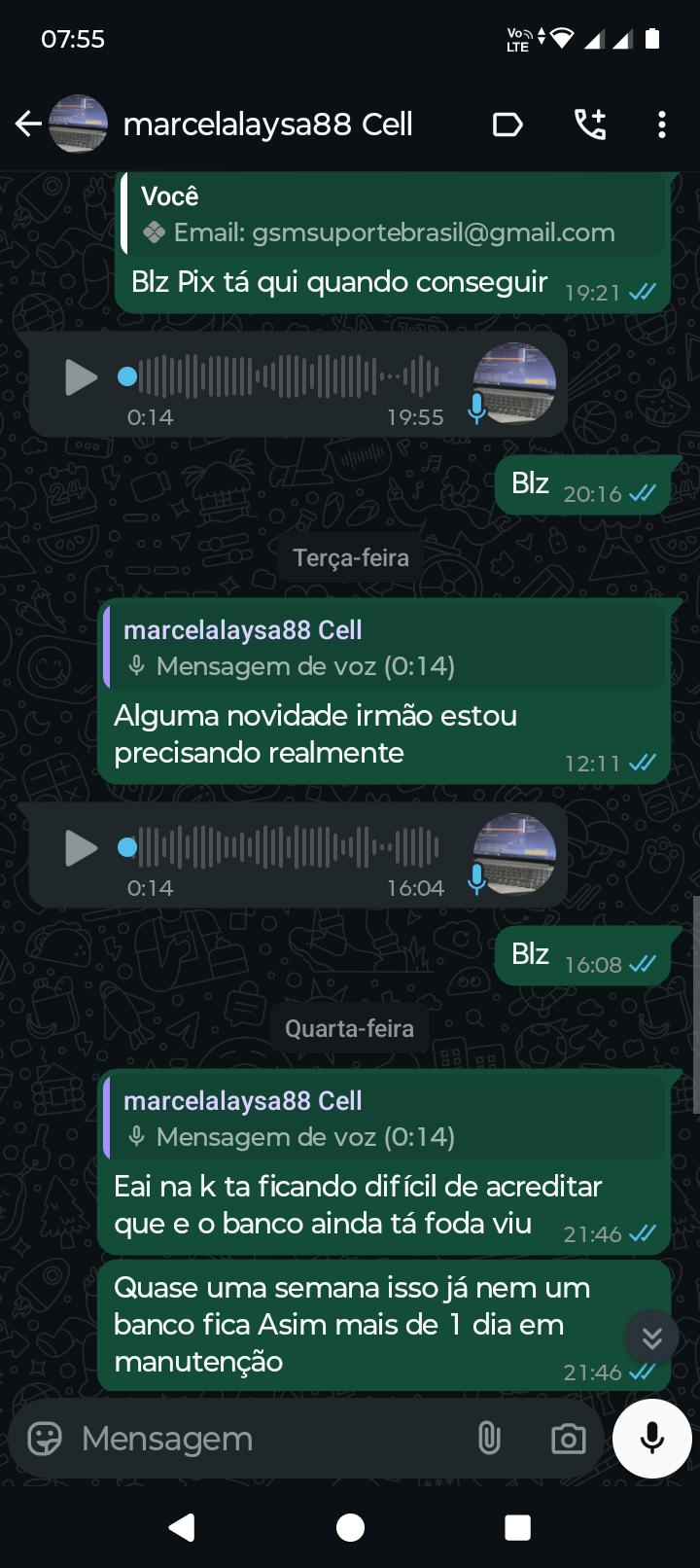Play the voice message sent at 16:04
This screenshot has width=700, height=1568.
coord(81,848)
